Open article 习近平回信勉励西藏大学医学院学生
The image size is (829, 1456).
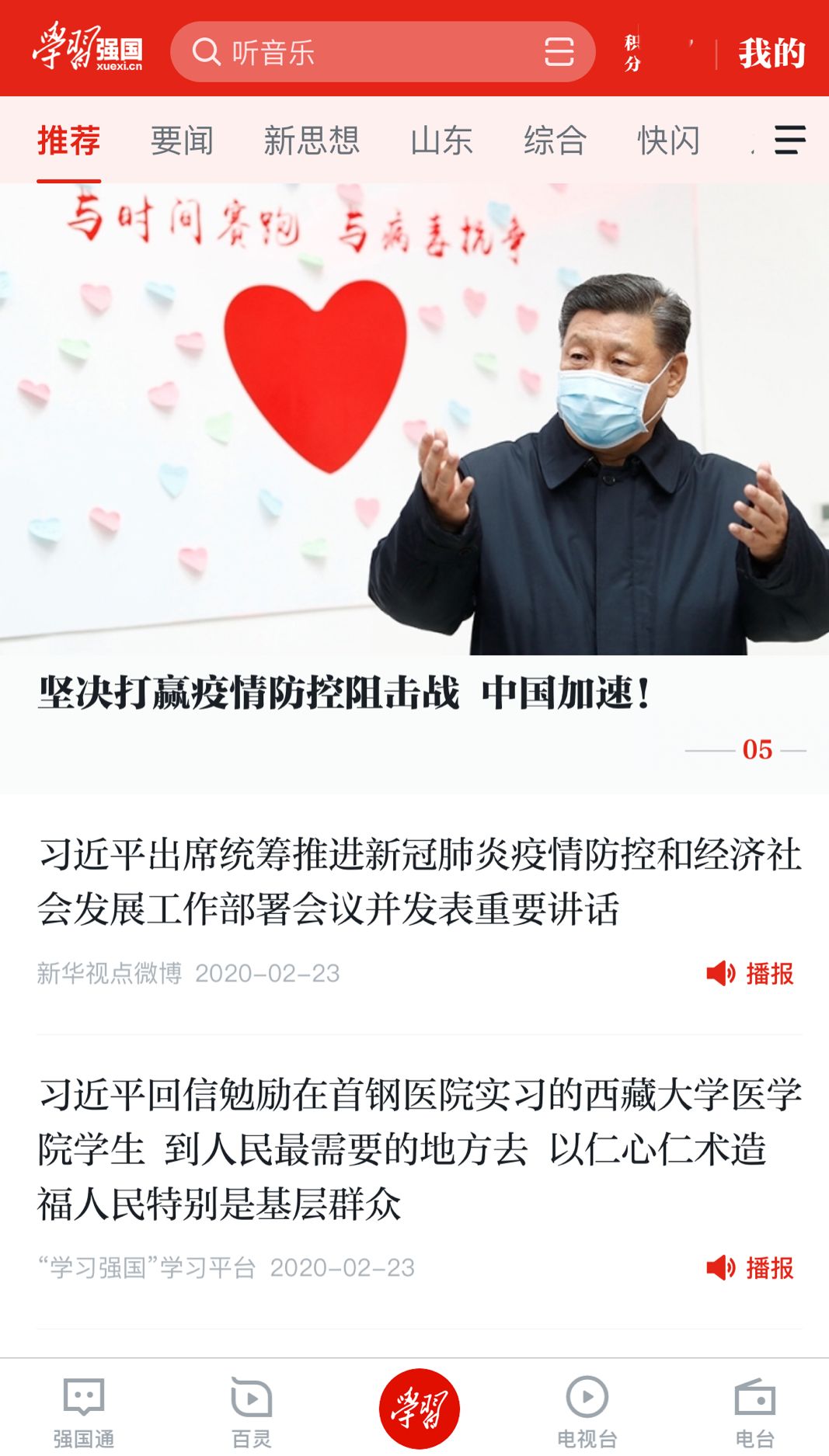420,1148
